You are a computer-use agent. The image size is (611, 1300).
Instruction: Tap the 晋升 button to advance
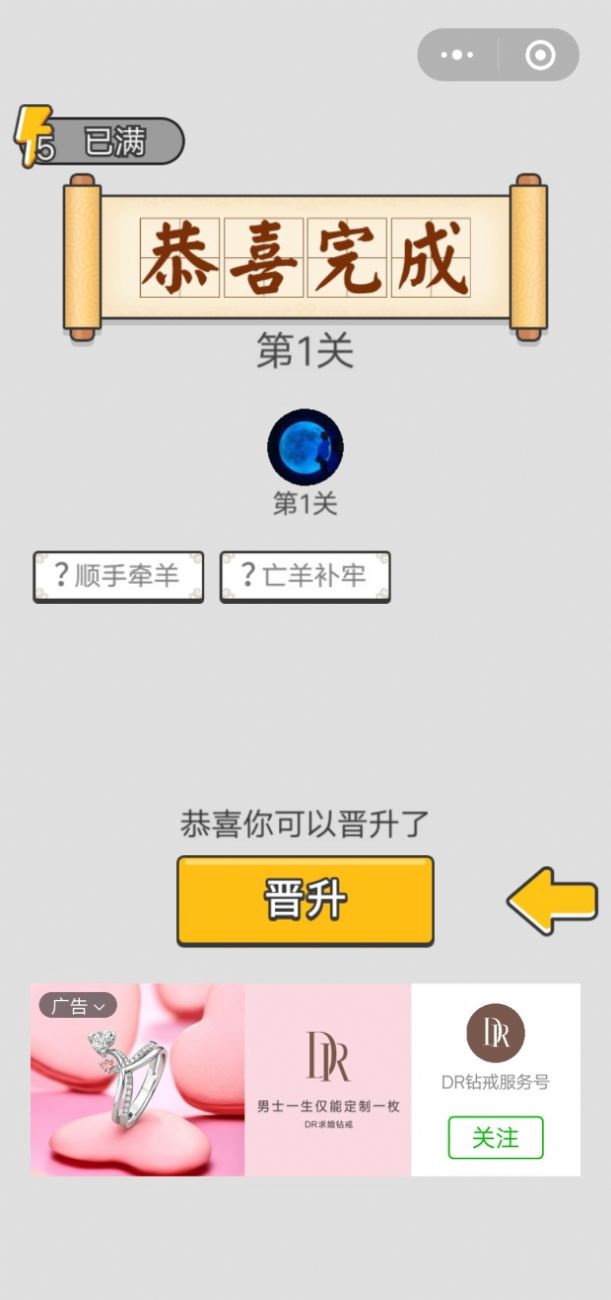[x=305, y=901]
